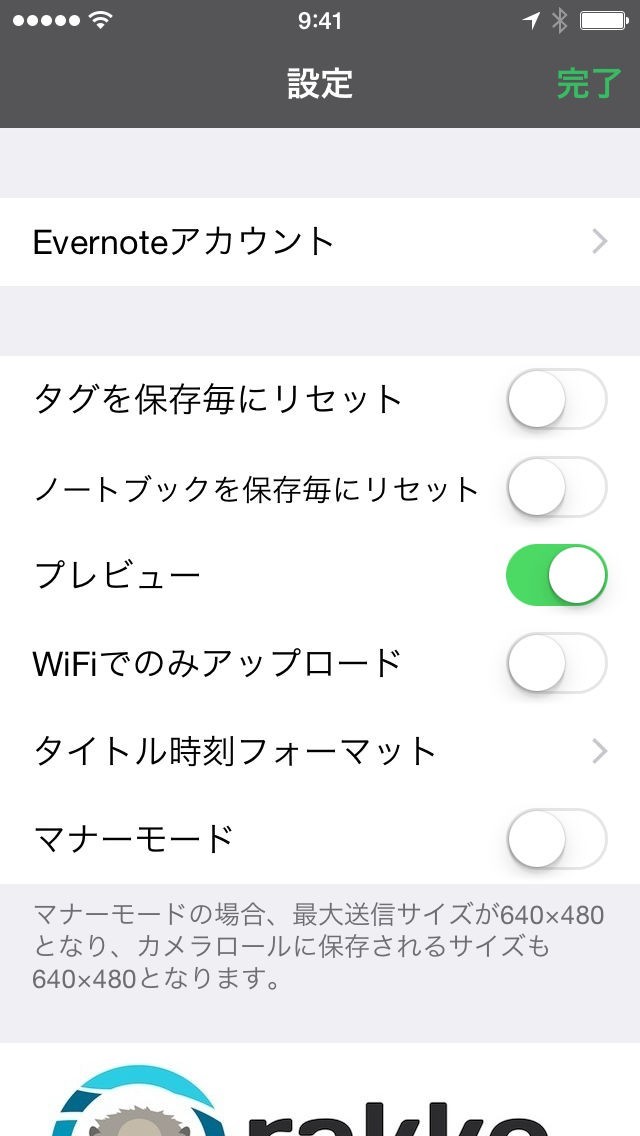The image size is (640, 1136).
Task: Open タイトル時刻フォーマット settings
Action: point(320,751)
